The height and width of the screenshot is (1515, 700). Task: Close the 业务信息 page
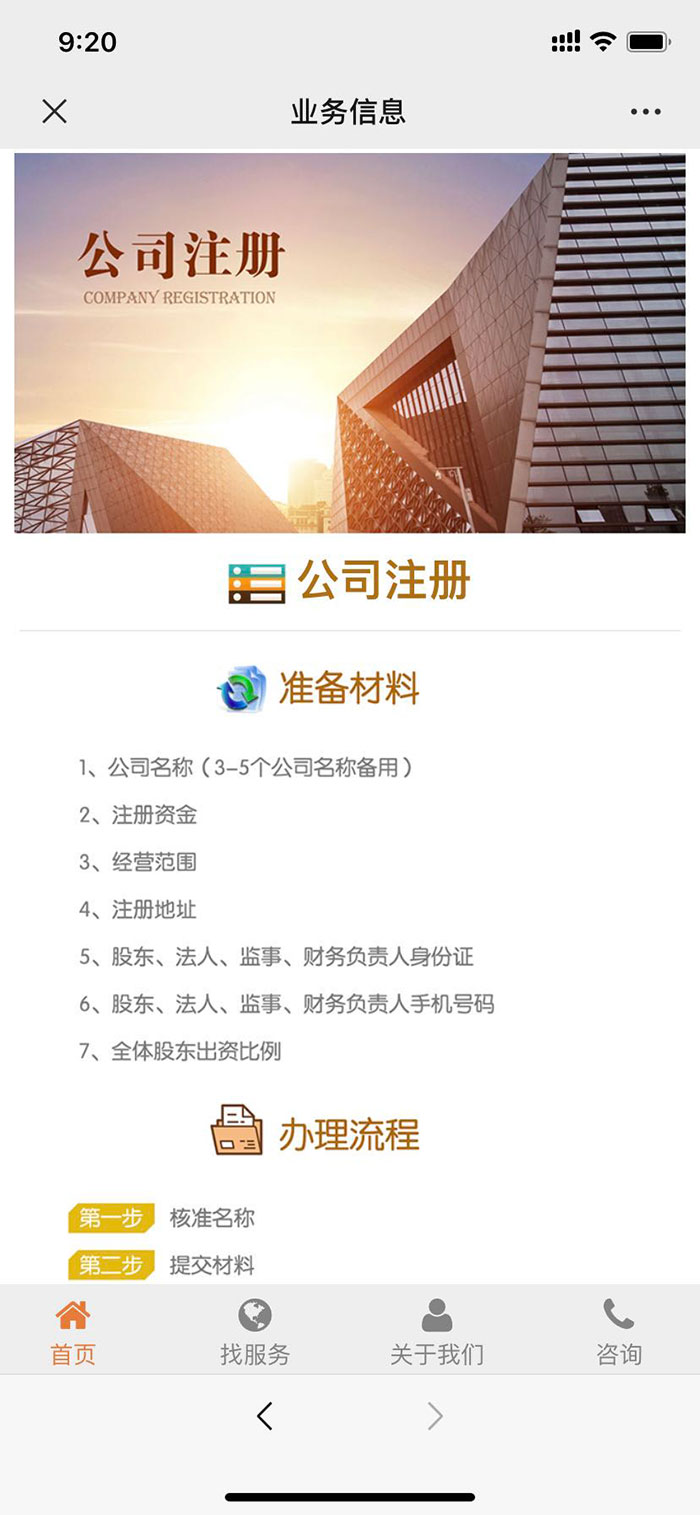click(x=55, y=111)
